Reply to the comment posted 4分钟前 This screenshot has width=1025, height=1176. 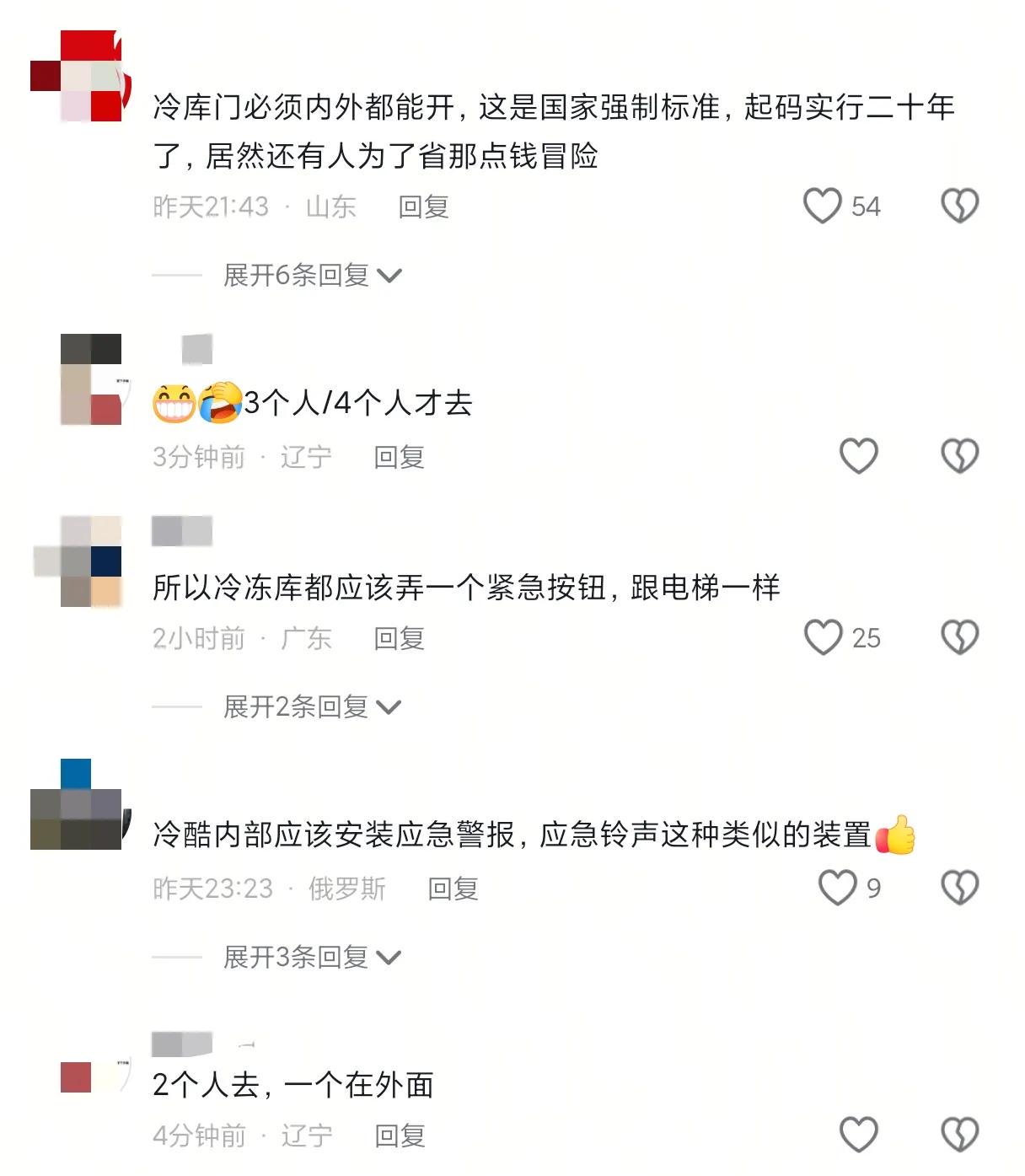point(400,1136)
